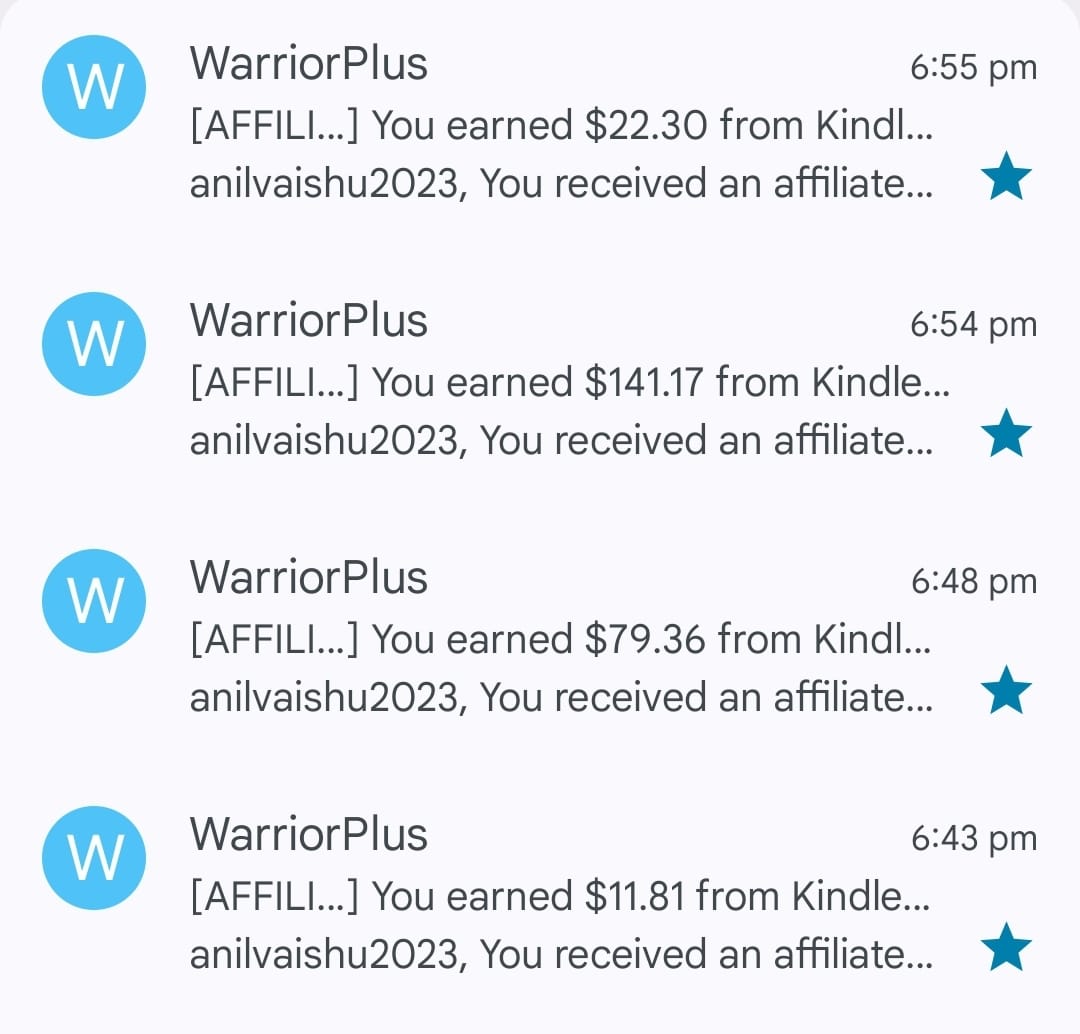Select the 6:43 pm email via its avatar
Image resolution: width=1080 pixels, height=1034 pixels.
click(94, 857)
